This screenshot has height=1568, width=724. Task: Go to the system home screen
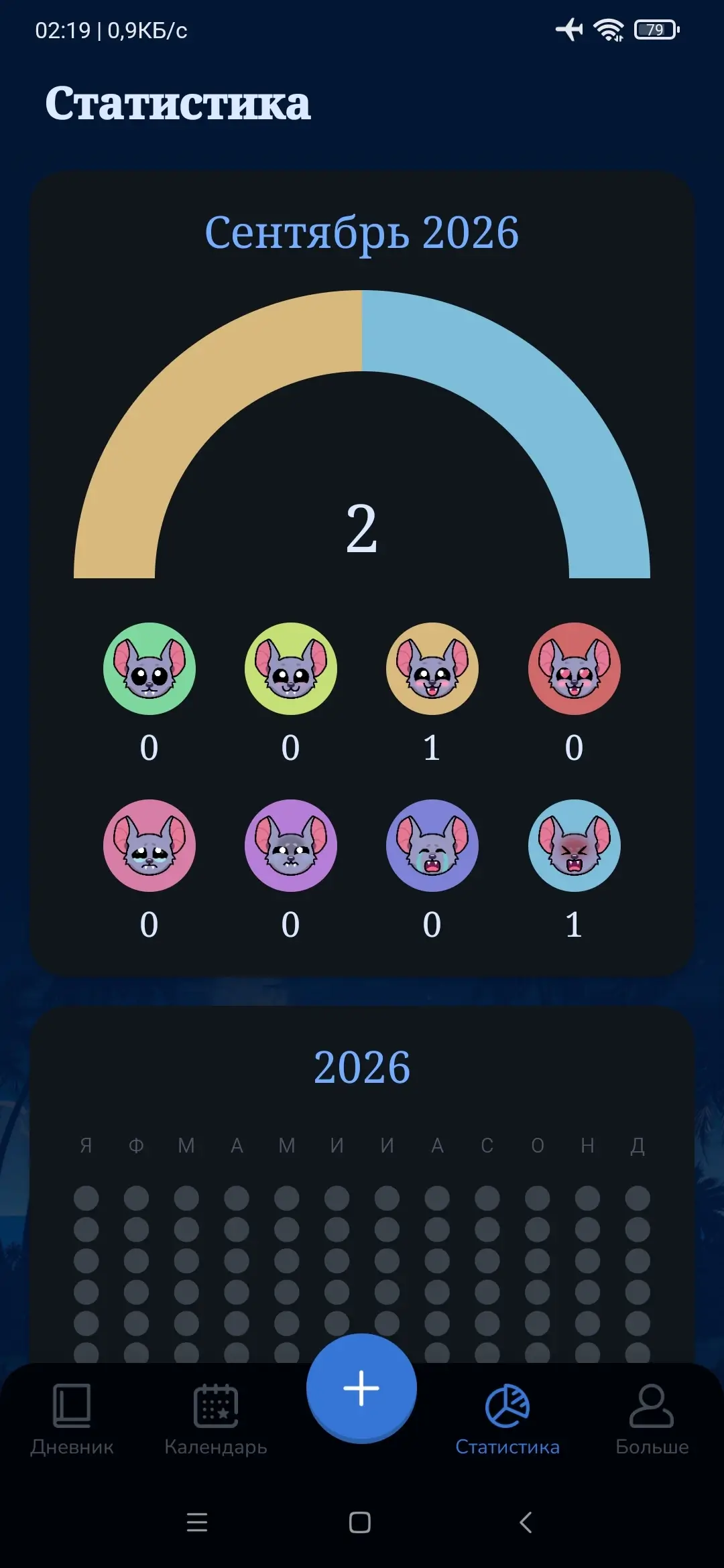click(x=360, y=1522)
